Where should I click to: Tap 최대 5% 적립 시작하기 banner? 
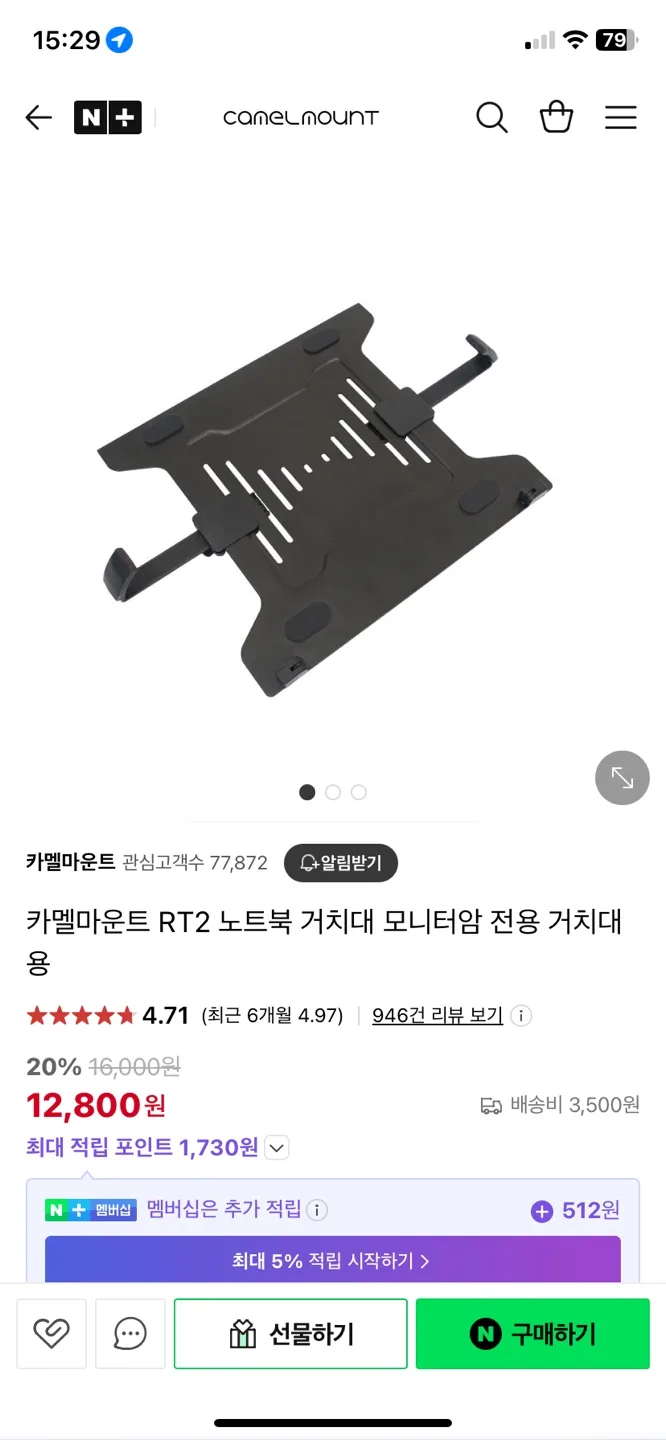(332, 1261)
